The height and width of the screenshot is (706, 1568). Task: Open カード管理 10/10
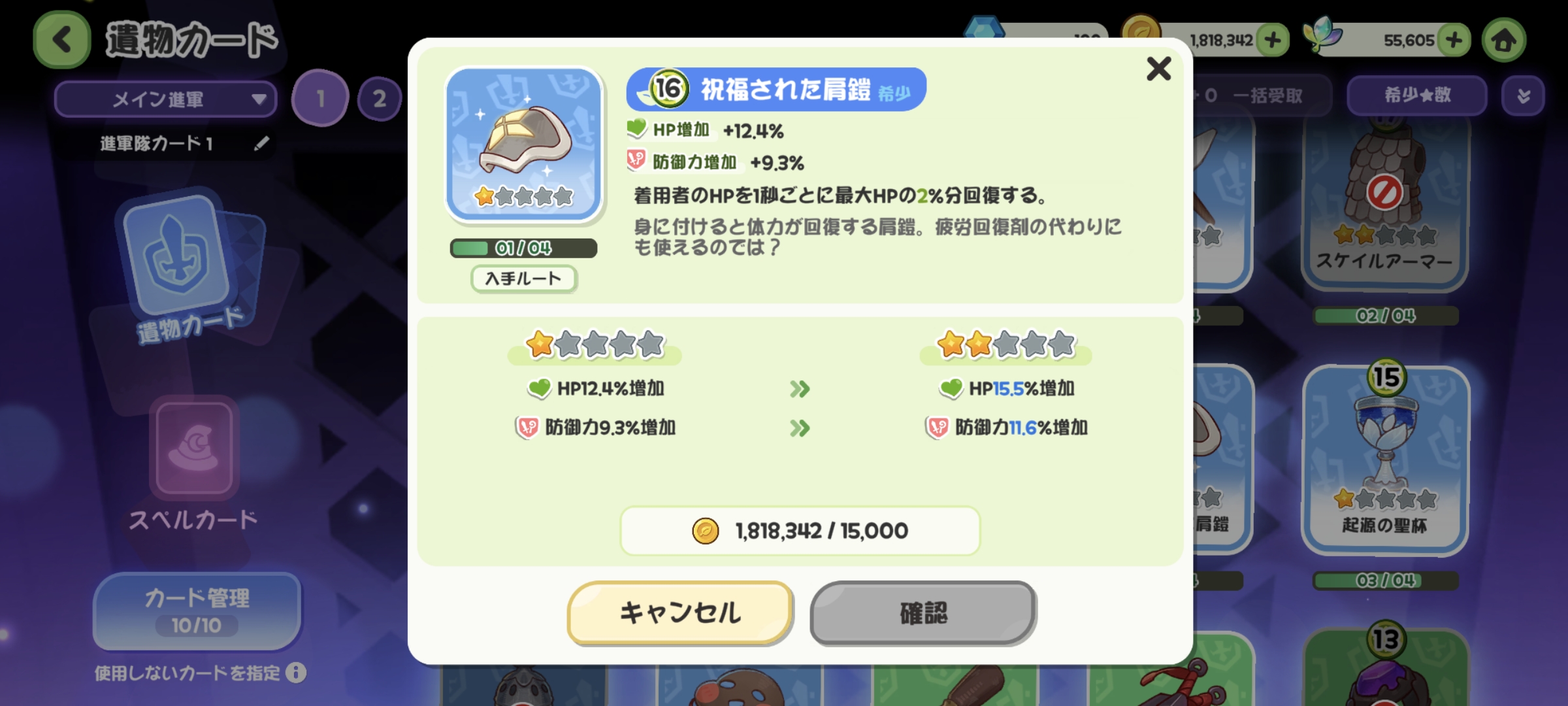click(x=197, y=611)
